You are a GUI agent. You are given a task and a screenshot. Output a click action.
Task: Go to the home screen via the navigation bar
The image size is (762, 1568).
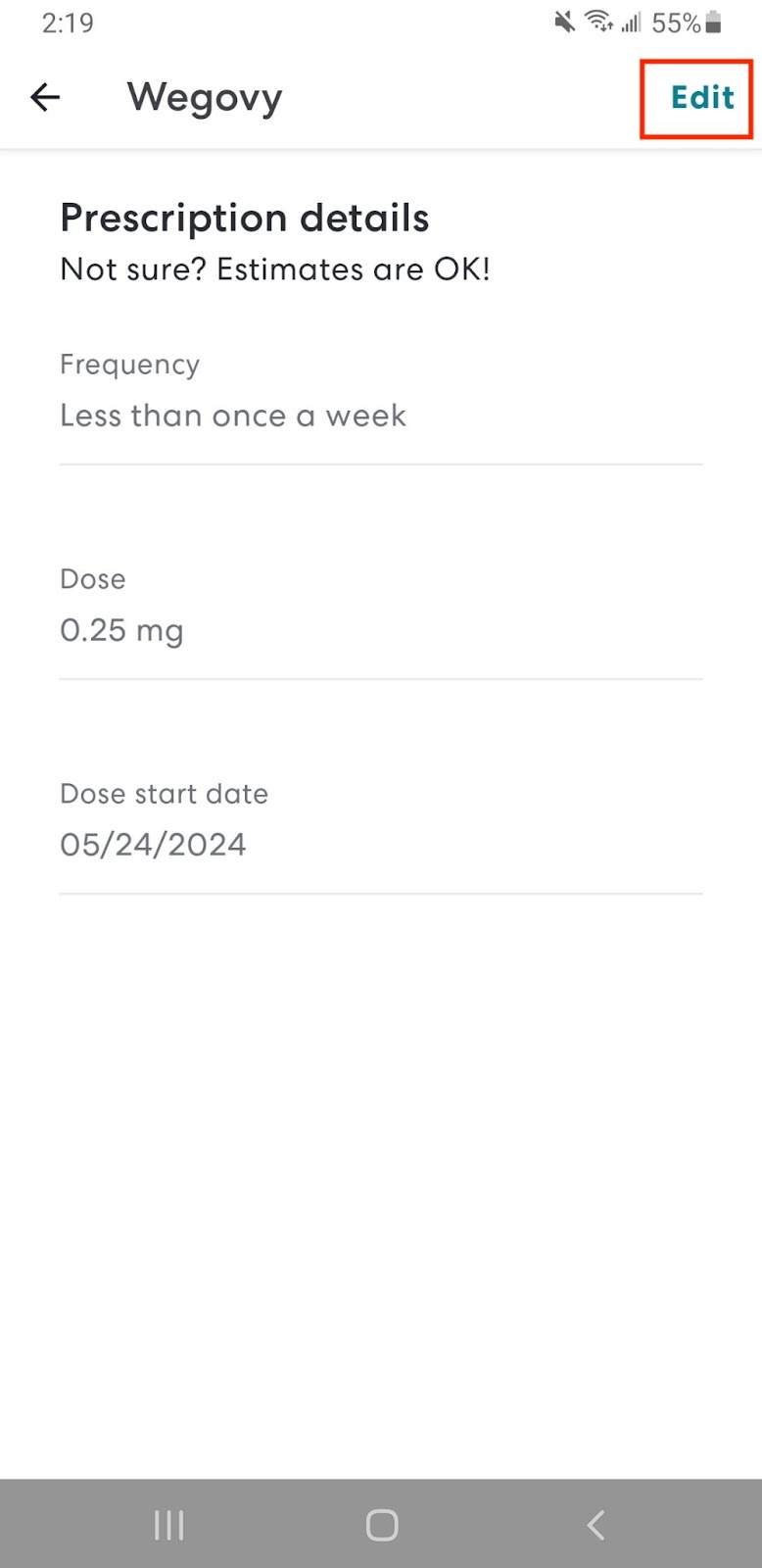tap(381, 1525)
